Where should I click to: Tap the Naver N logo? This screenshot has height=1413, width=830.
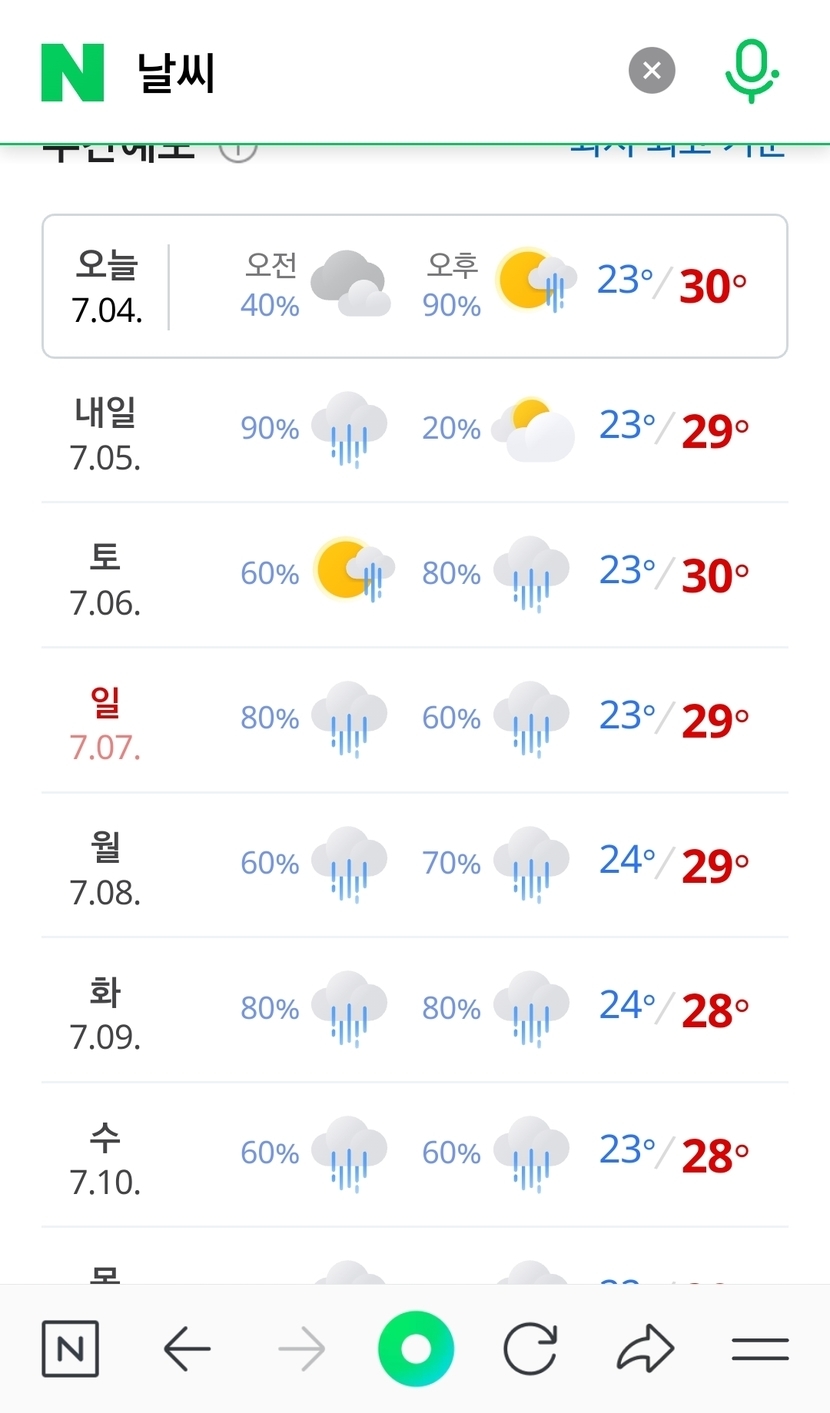coord(72,72)
